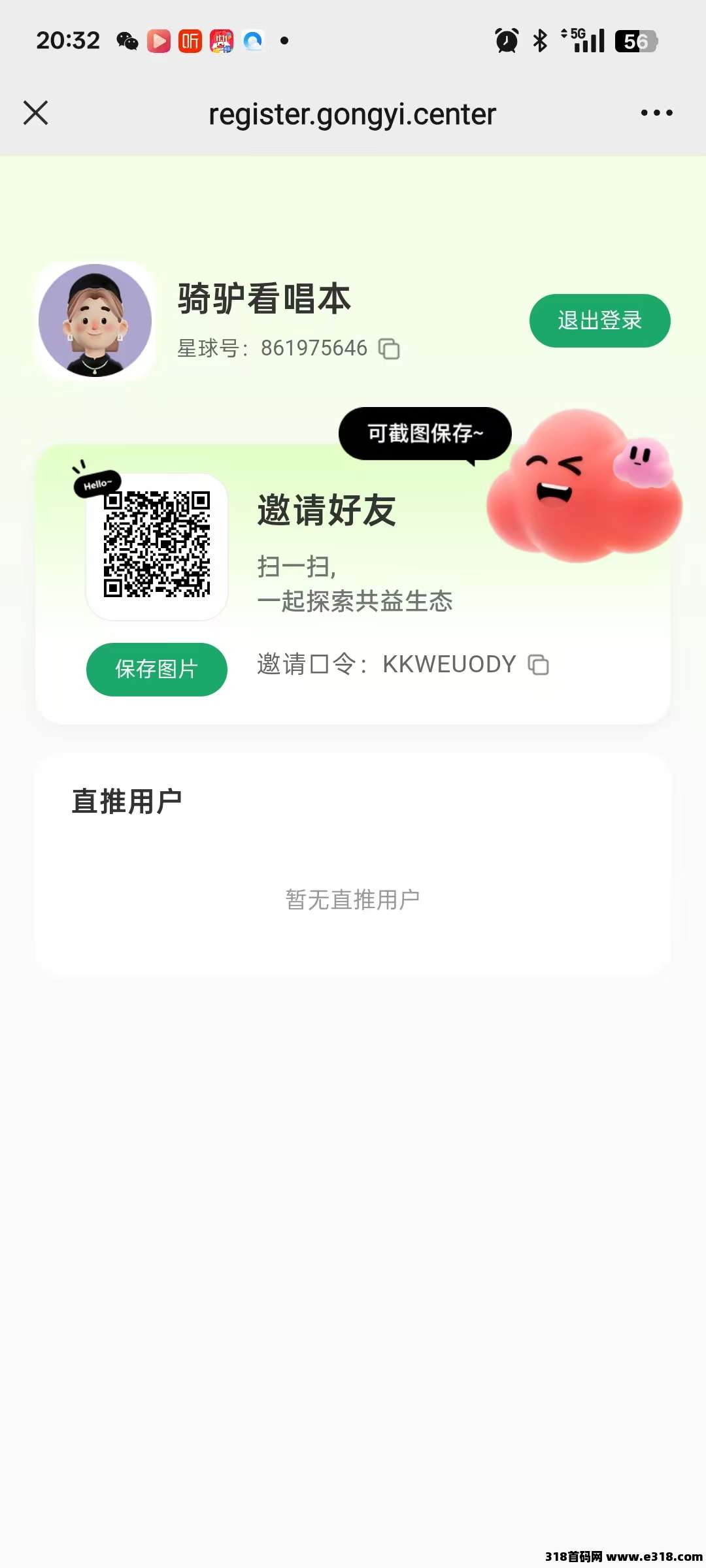Tap the 可截图保存~ speech bubble

tap(425, 433)
